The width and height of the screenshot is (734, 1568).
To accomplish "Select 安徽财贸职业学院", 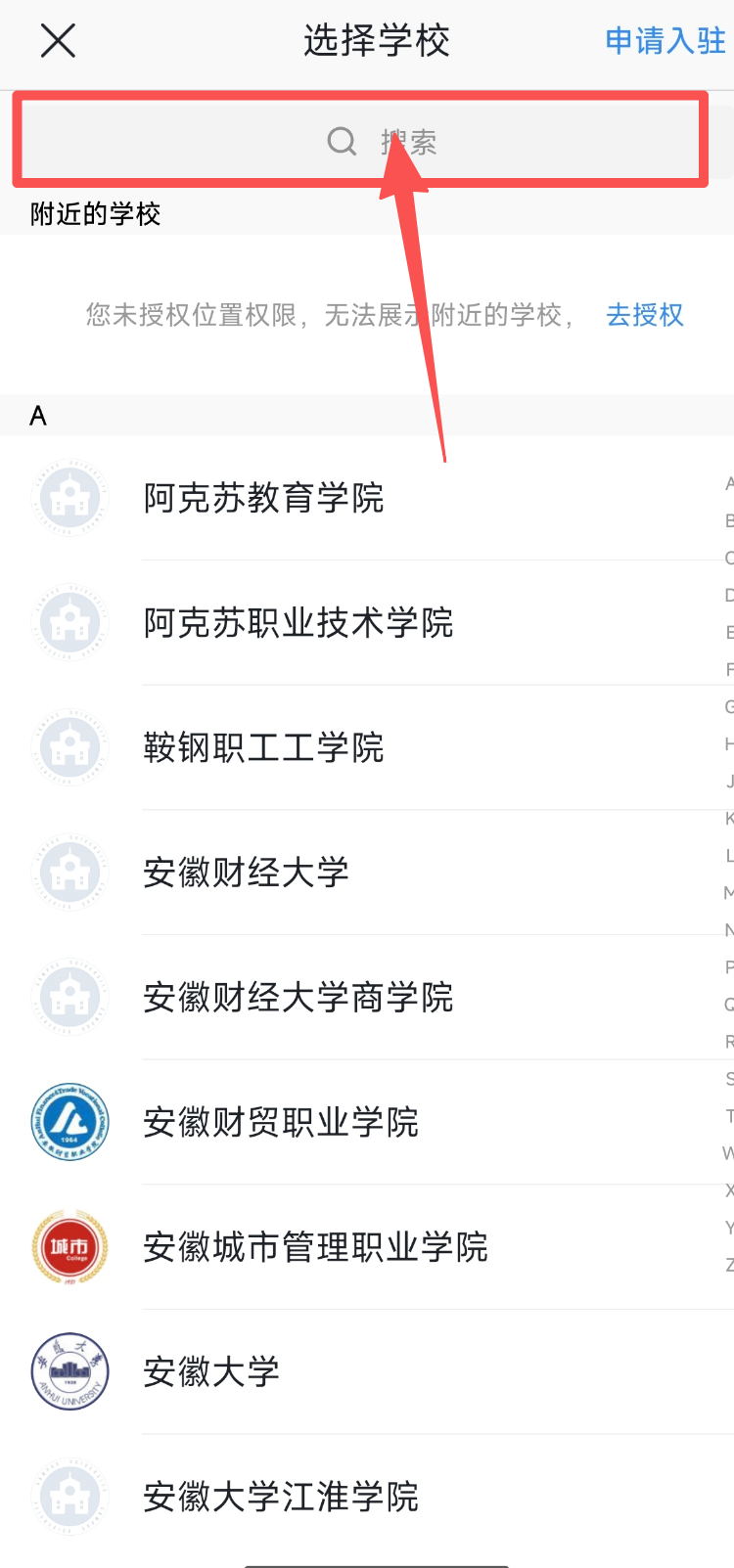I will pos(281,1122).
